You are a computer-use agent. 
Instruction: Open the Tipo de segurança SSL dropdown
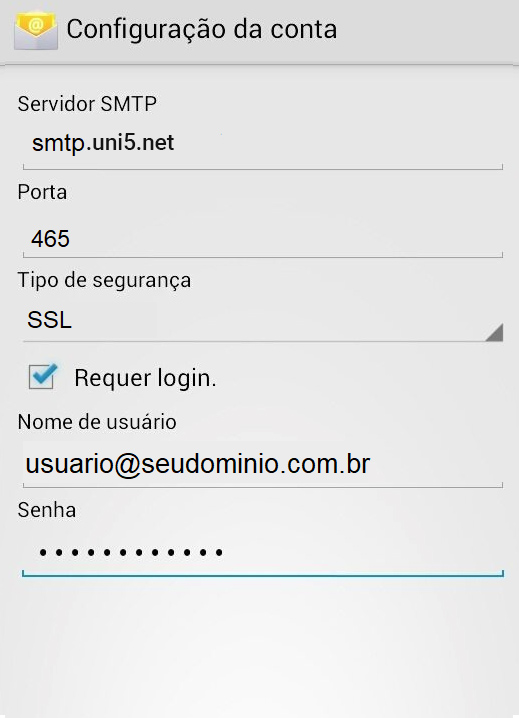pyautogui.click(x=262, y=320)
